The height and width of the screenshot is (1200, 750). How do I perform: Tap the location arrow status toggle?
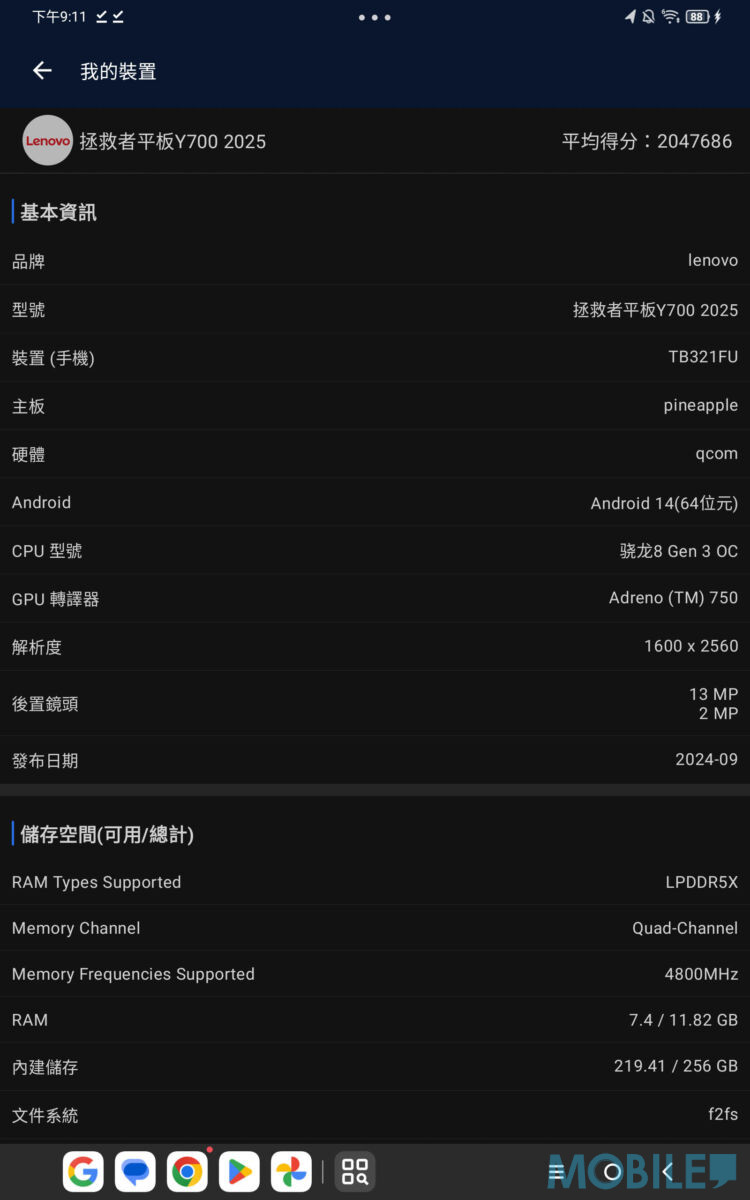pyautogui.click(x=631, y=16)
